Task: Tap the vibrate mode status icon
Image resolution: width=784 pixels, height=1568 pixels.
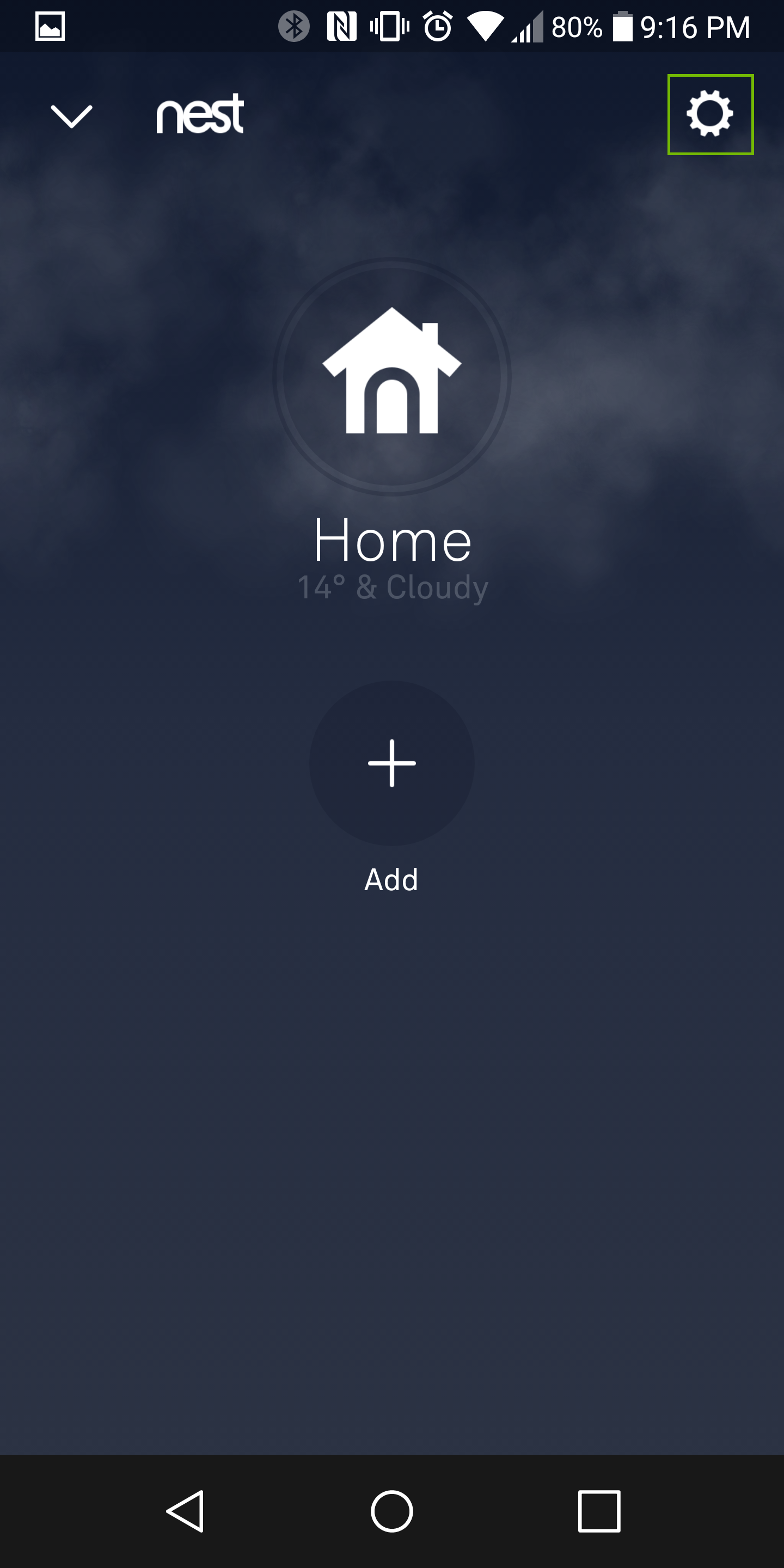Action: pos(390,26)
